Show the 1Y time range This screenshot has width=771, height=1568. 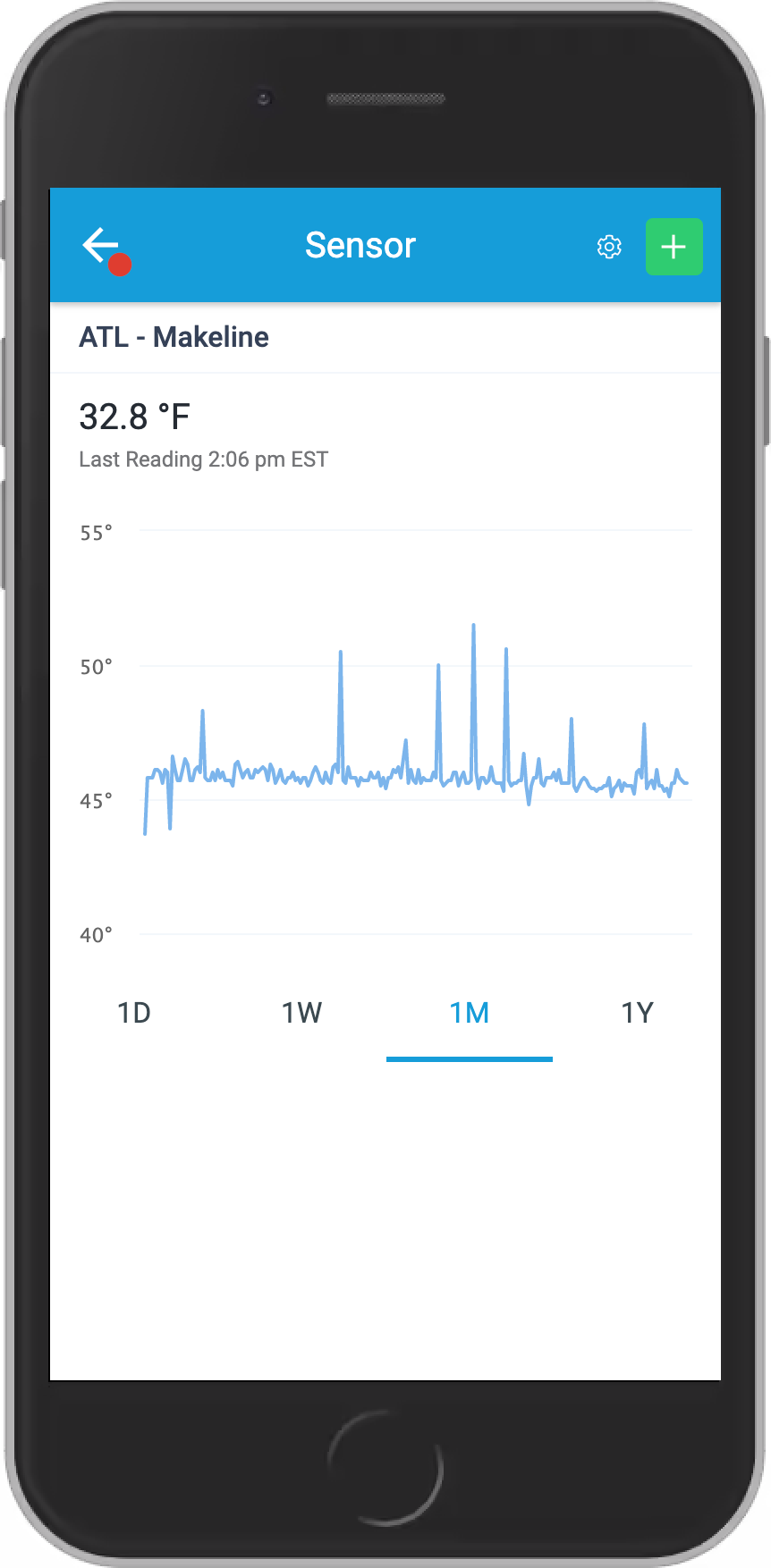pyautogui.click(x=637, y=1013)
